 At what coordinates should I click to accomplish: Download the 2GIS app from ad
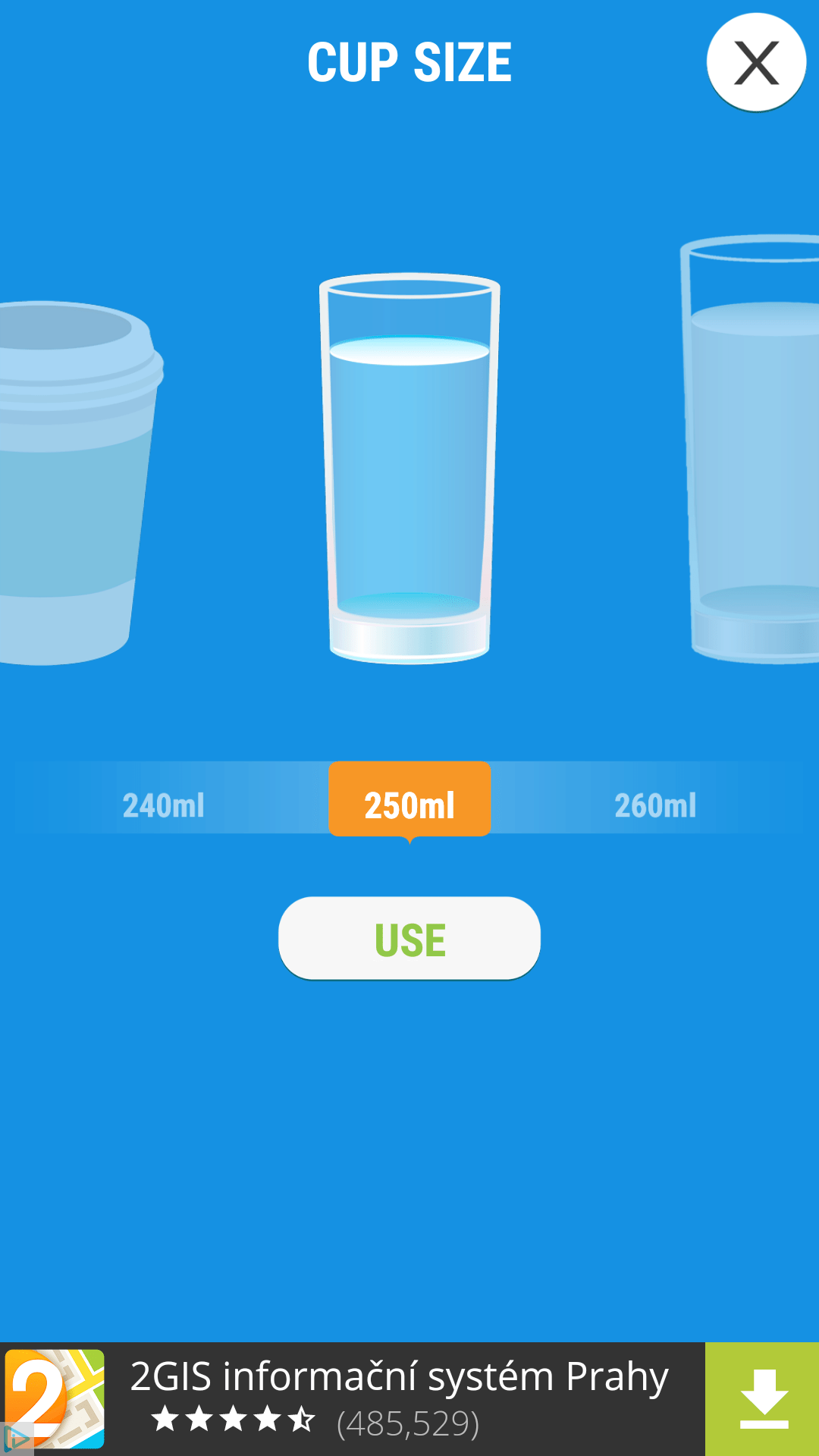(x=762, y=1399)
